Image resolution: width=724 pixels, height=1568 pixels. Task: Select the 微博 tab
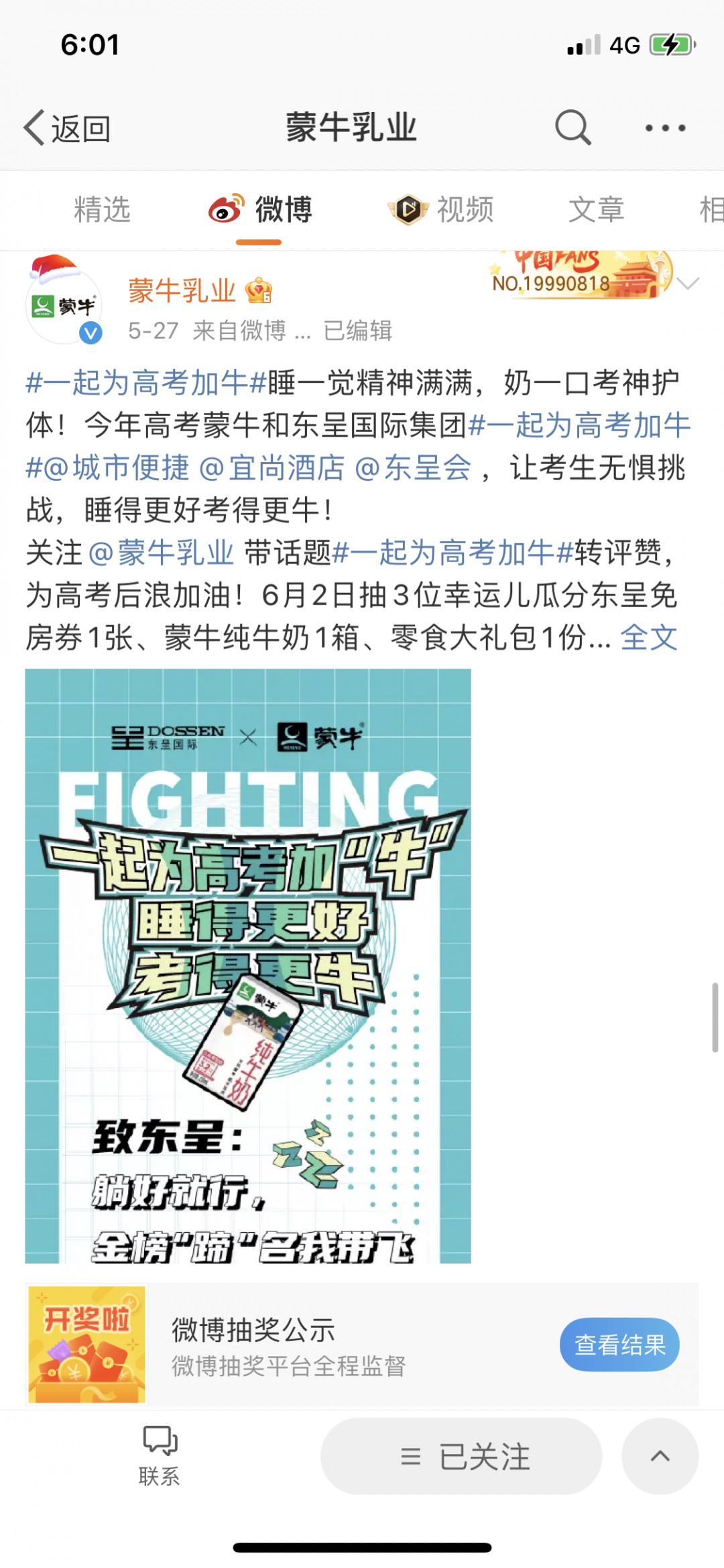(260, 210)
